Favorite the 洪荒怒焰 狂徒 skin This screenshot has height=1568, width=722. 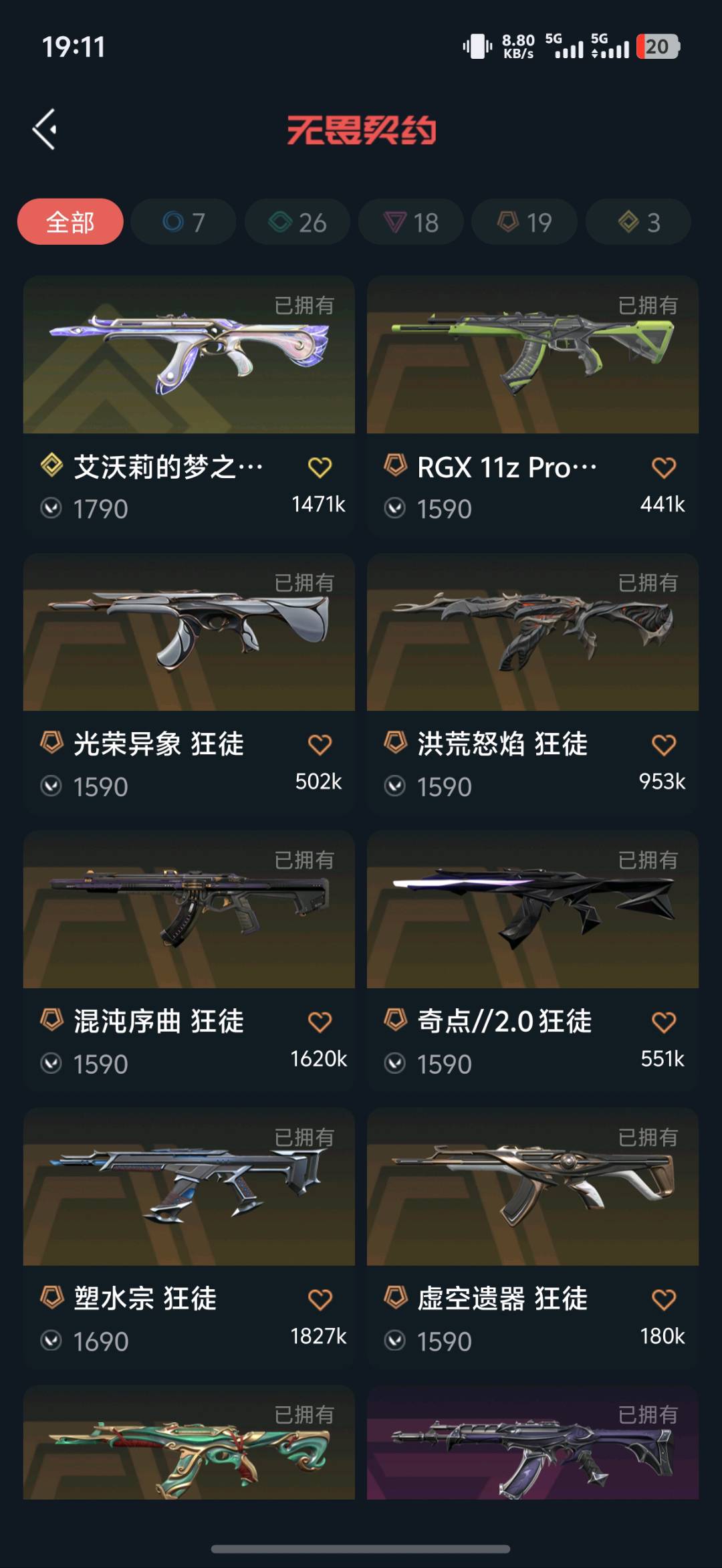tap(663, 745)
